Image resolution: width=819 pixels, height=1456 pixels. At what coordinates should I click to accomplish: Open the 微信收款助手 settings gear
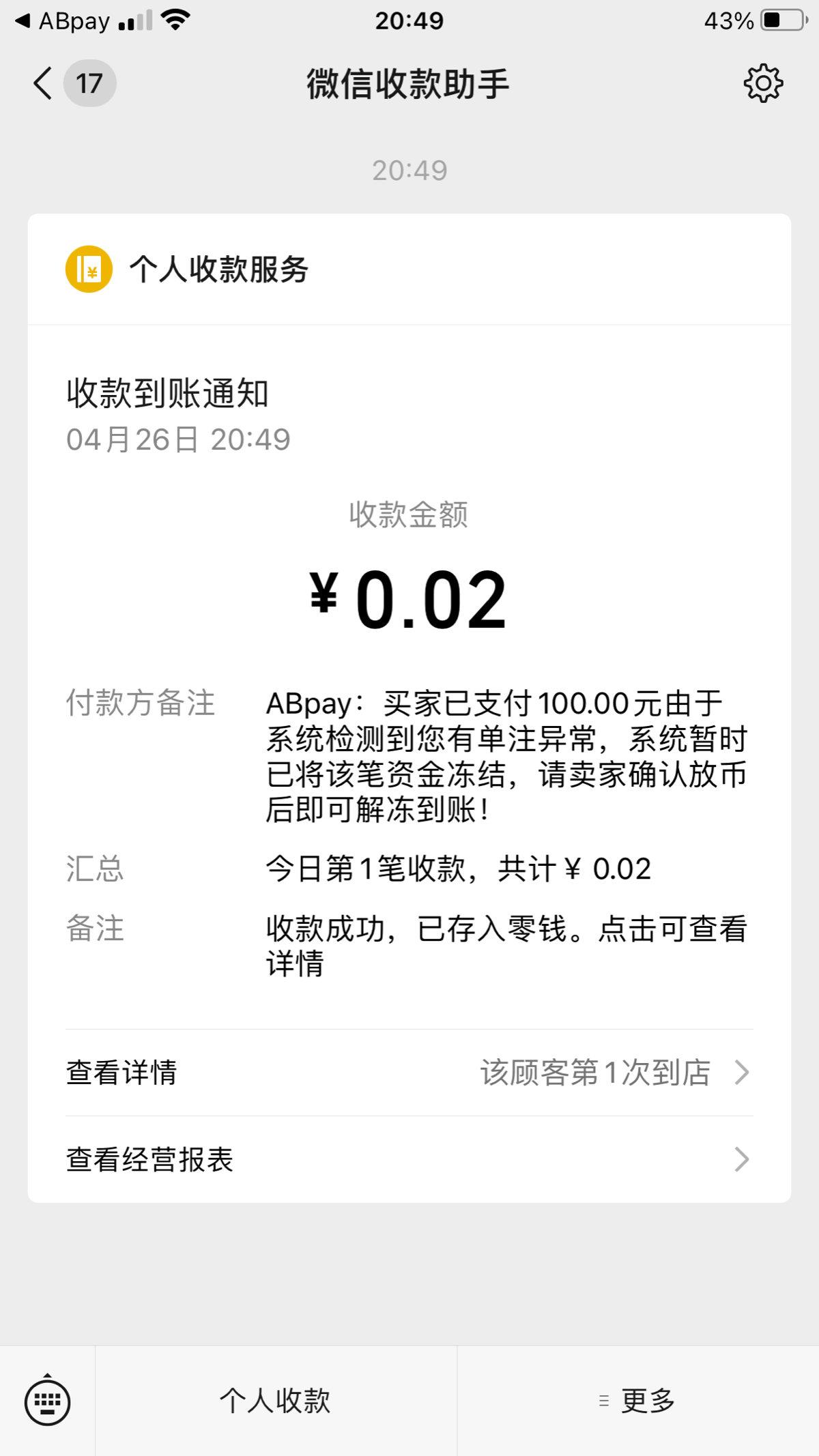pyautogui.click(x=764, y=83)
